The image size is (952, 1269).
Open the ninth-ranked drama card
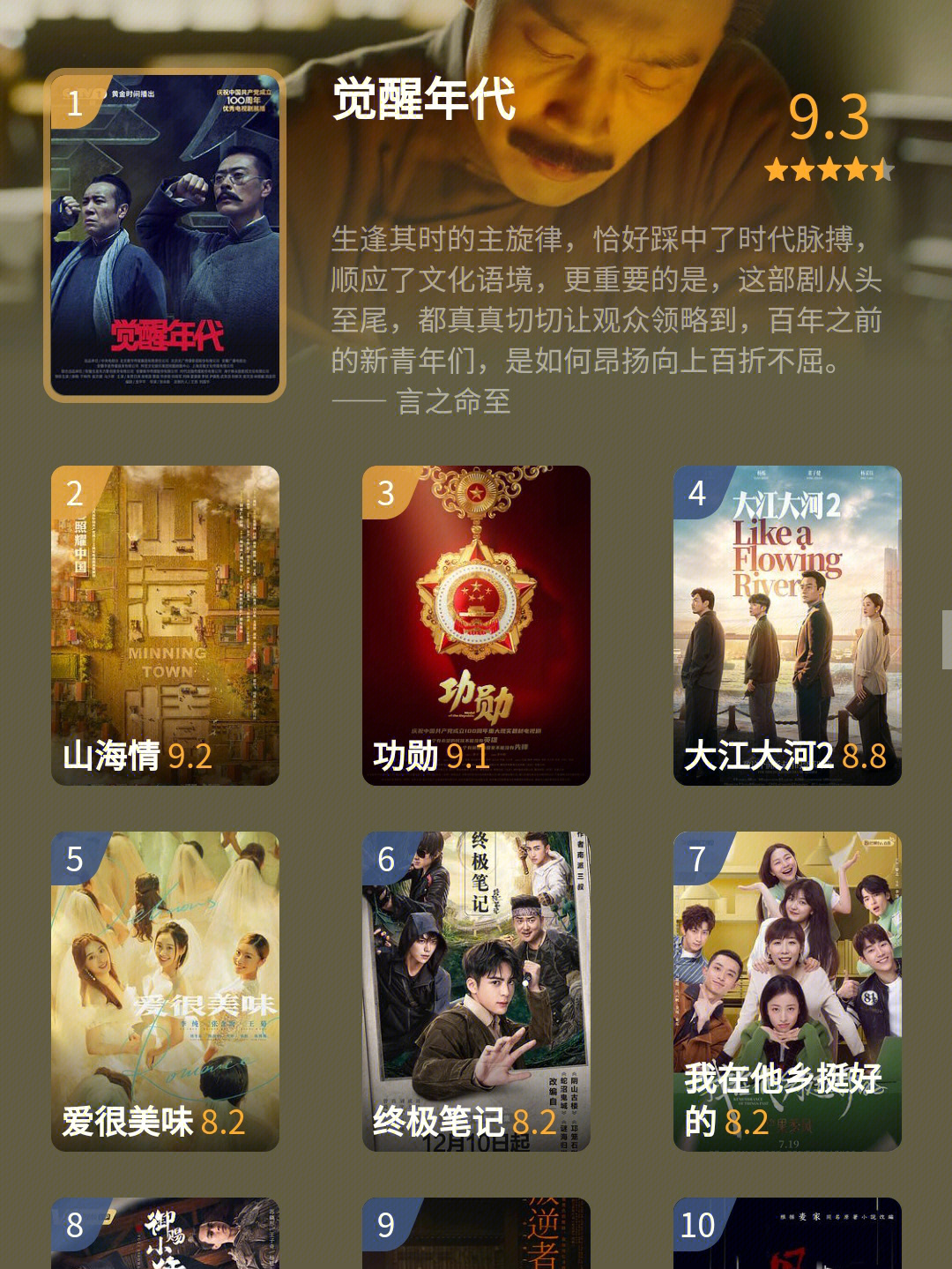point(476,1235)
